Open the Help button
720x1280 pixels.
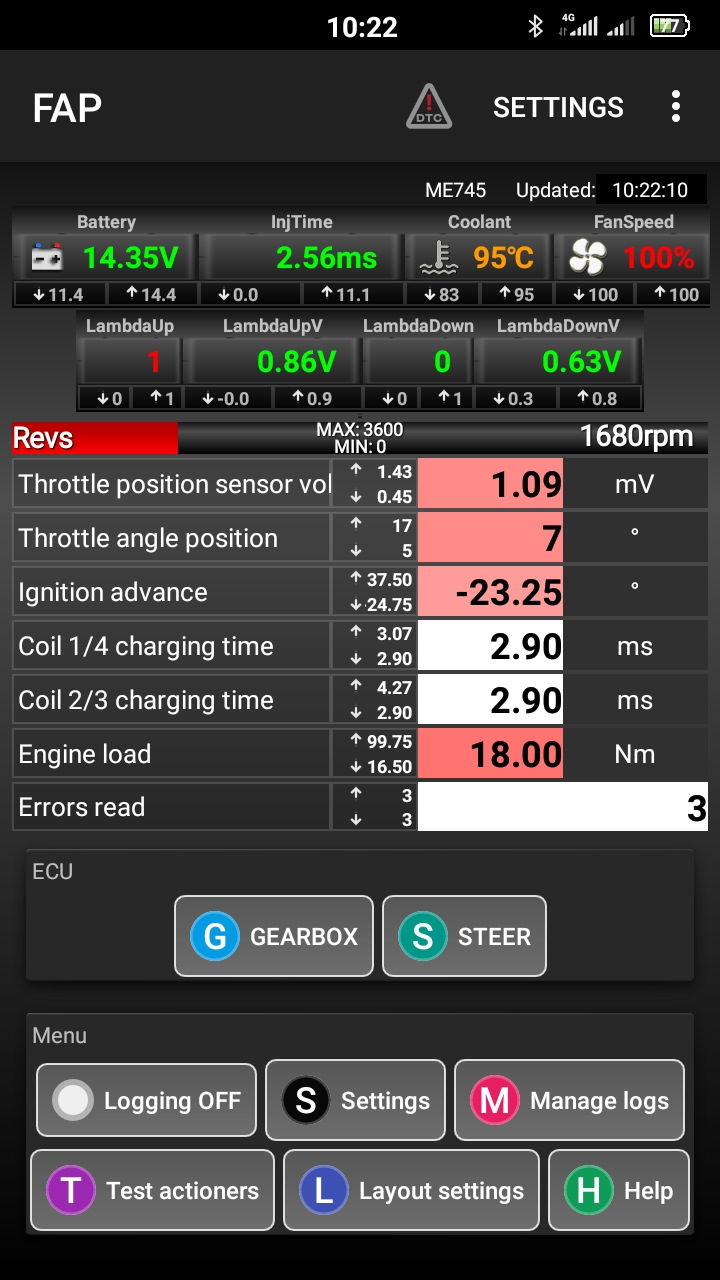tap(619, 1190)
